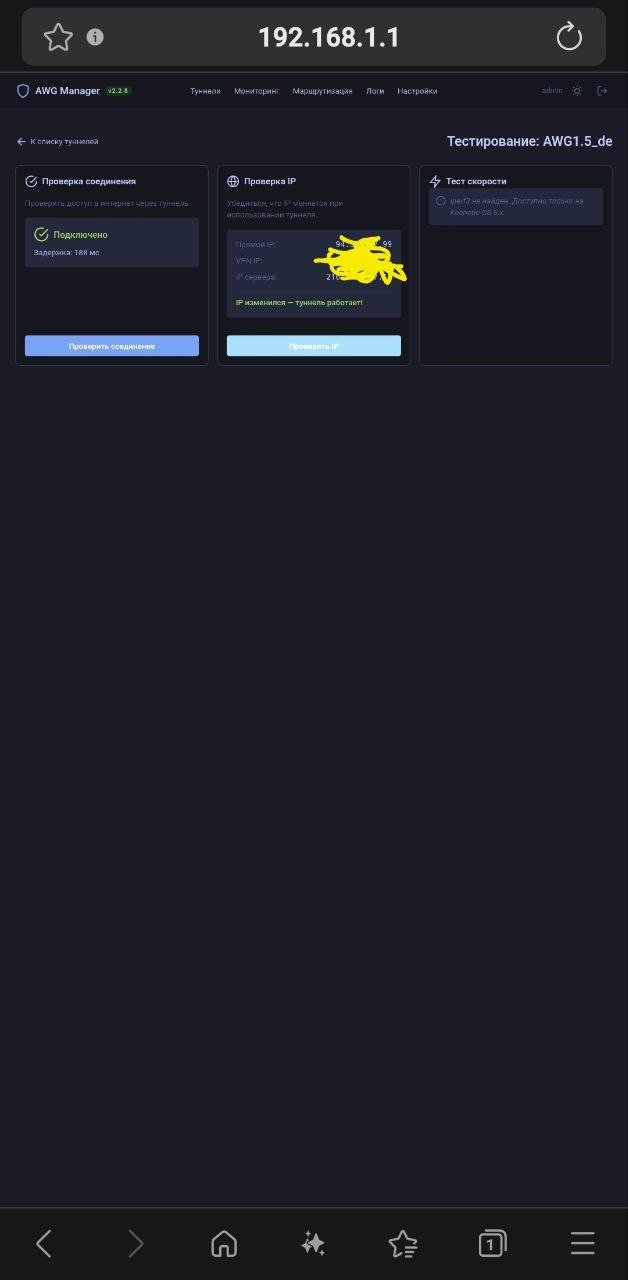Open the browser home page
628x1280 pixels.
pos(224,1243)
